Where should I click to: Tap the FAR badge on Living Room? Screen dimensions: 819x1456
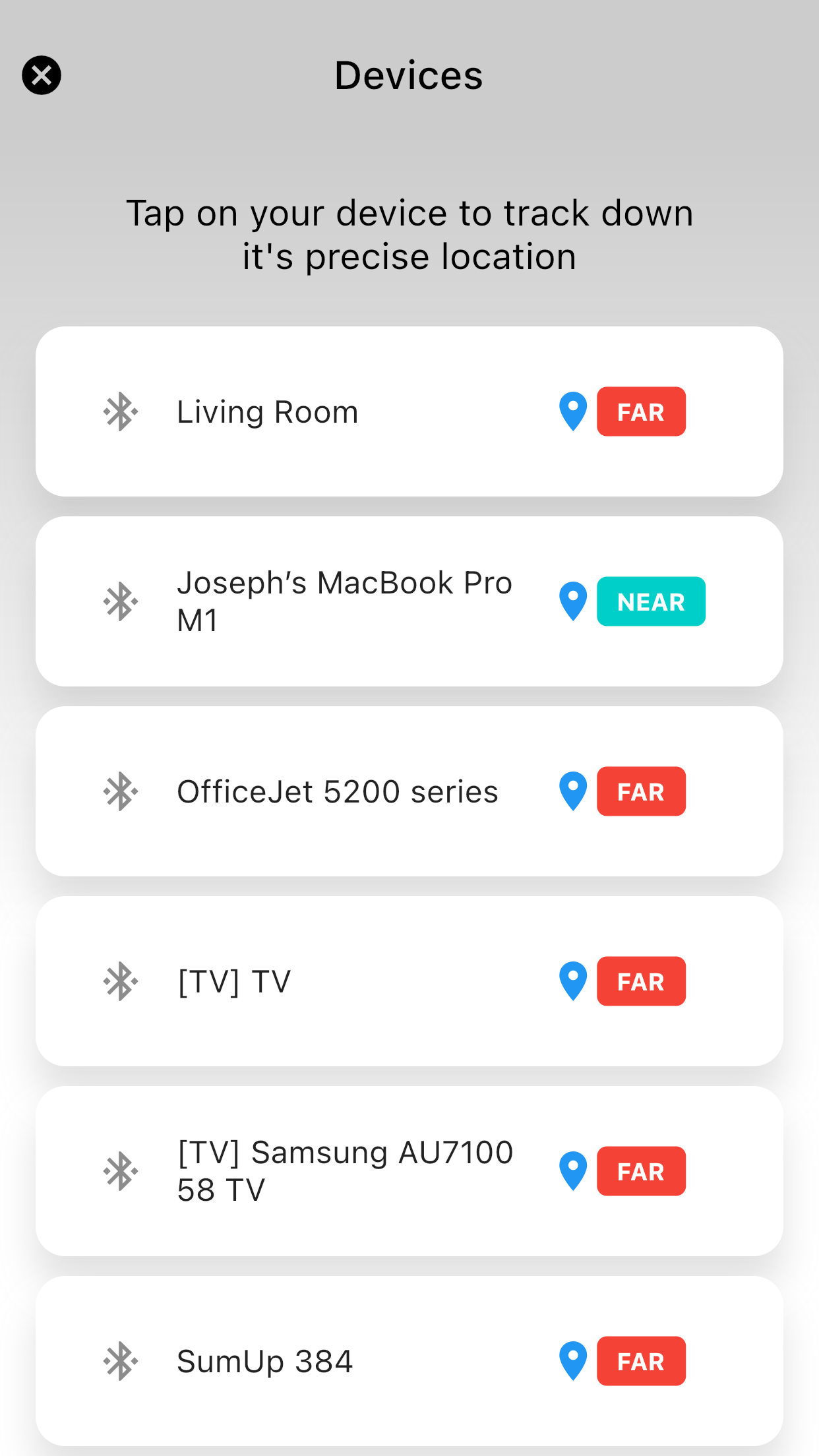(x=641, y=411)
